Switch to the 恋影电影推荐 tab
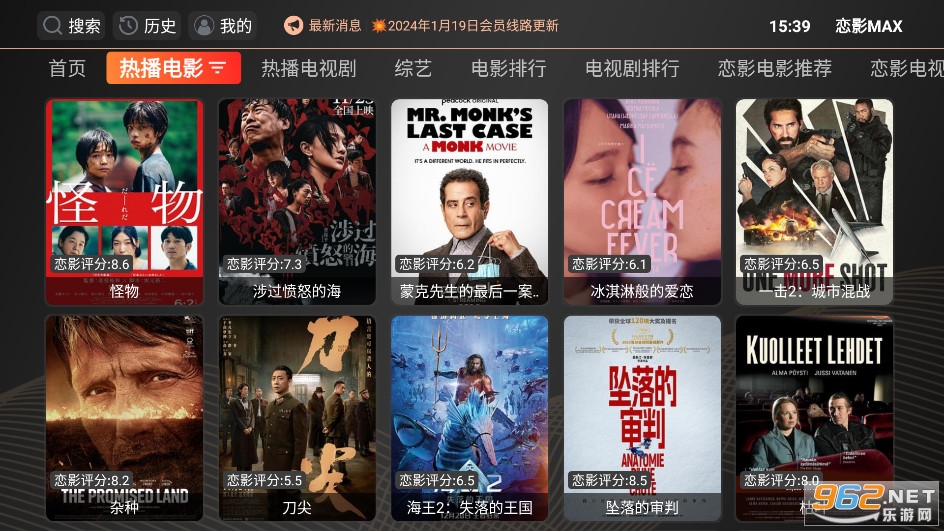 click(774, 68)
